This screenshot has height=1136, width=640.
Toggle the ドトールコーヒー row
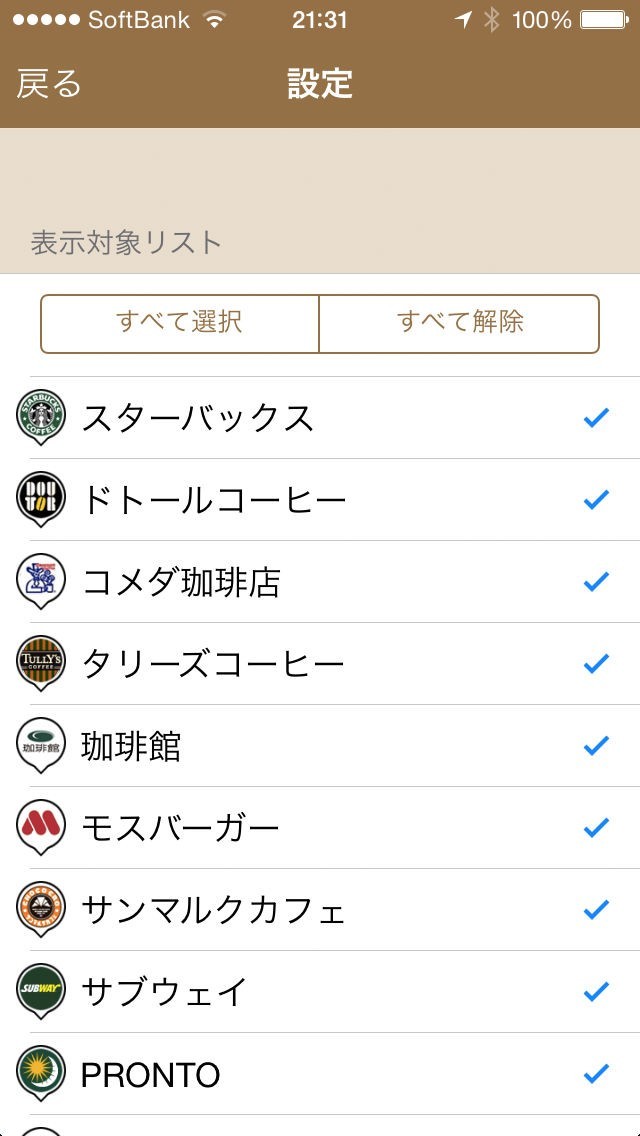pyautogui.click(x=320, y=500)
